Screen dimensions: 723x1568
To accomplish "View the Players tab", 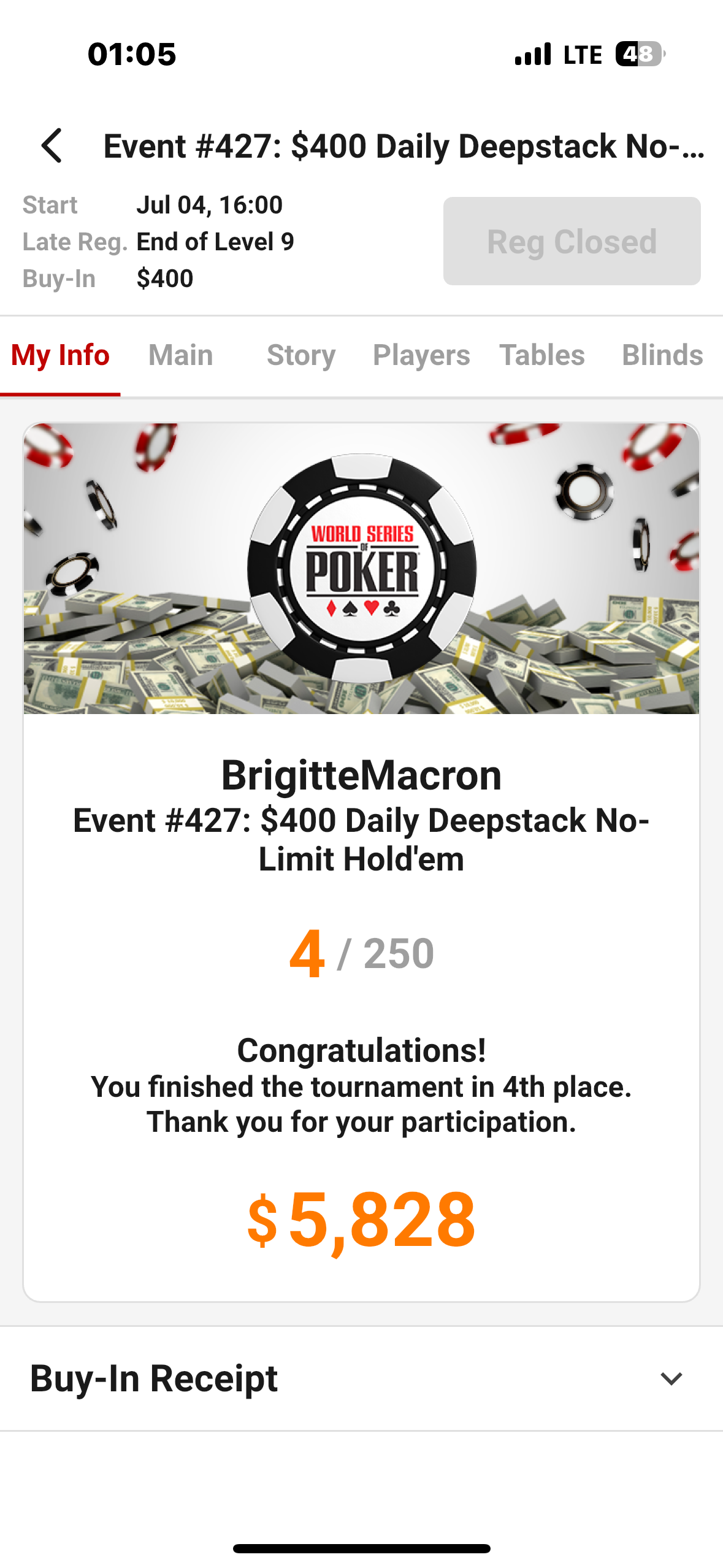I will tap(421, 355).
